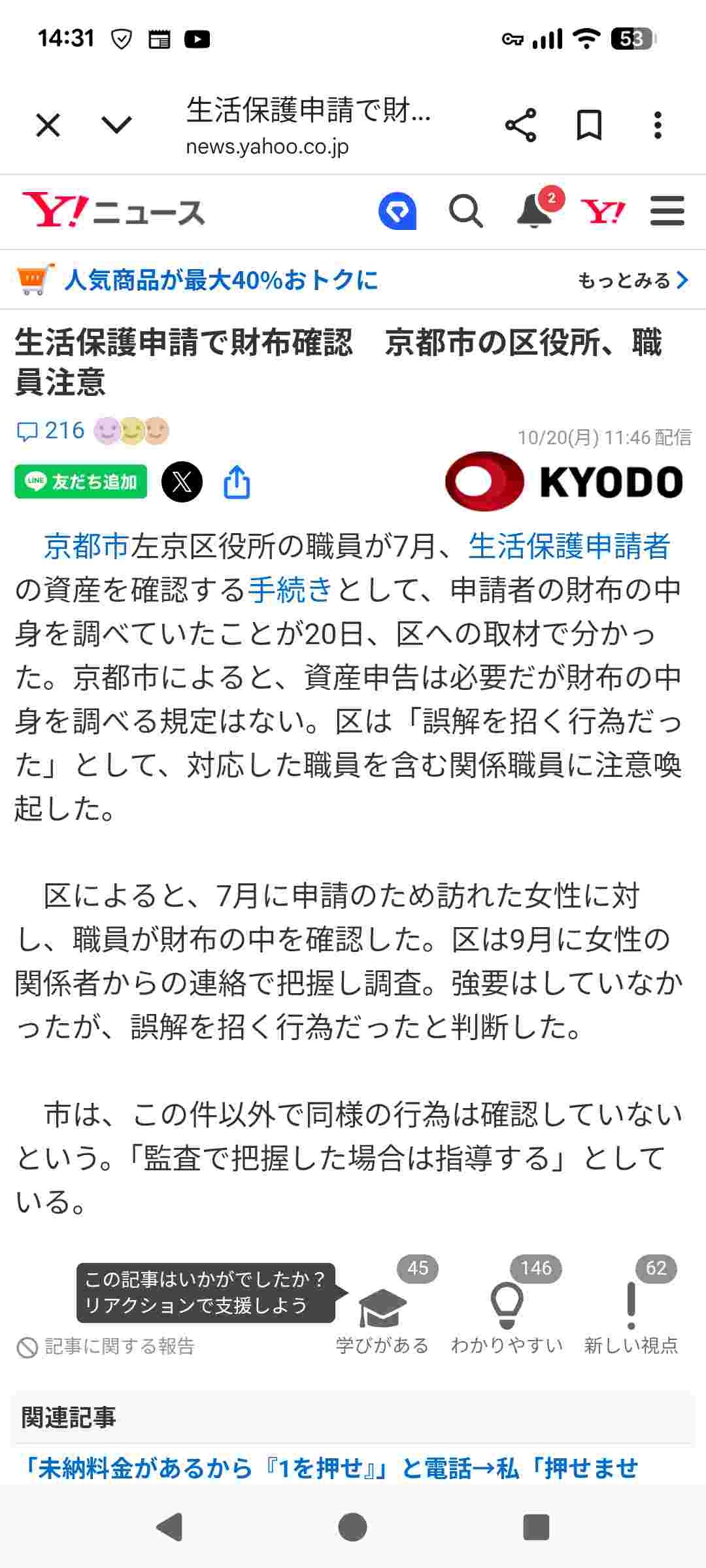This screenshot has width=706, height=1568.
Task: Open the 京都市 keyword link
Action: coord(86,546)
